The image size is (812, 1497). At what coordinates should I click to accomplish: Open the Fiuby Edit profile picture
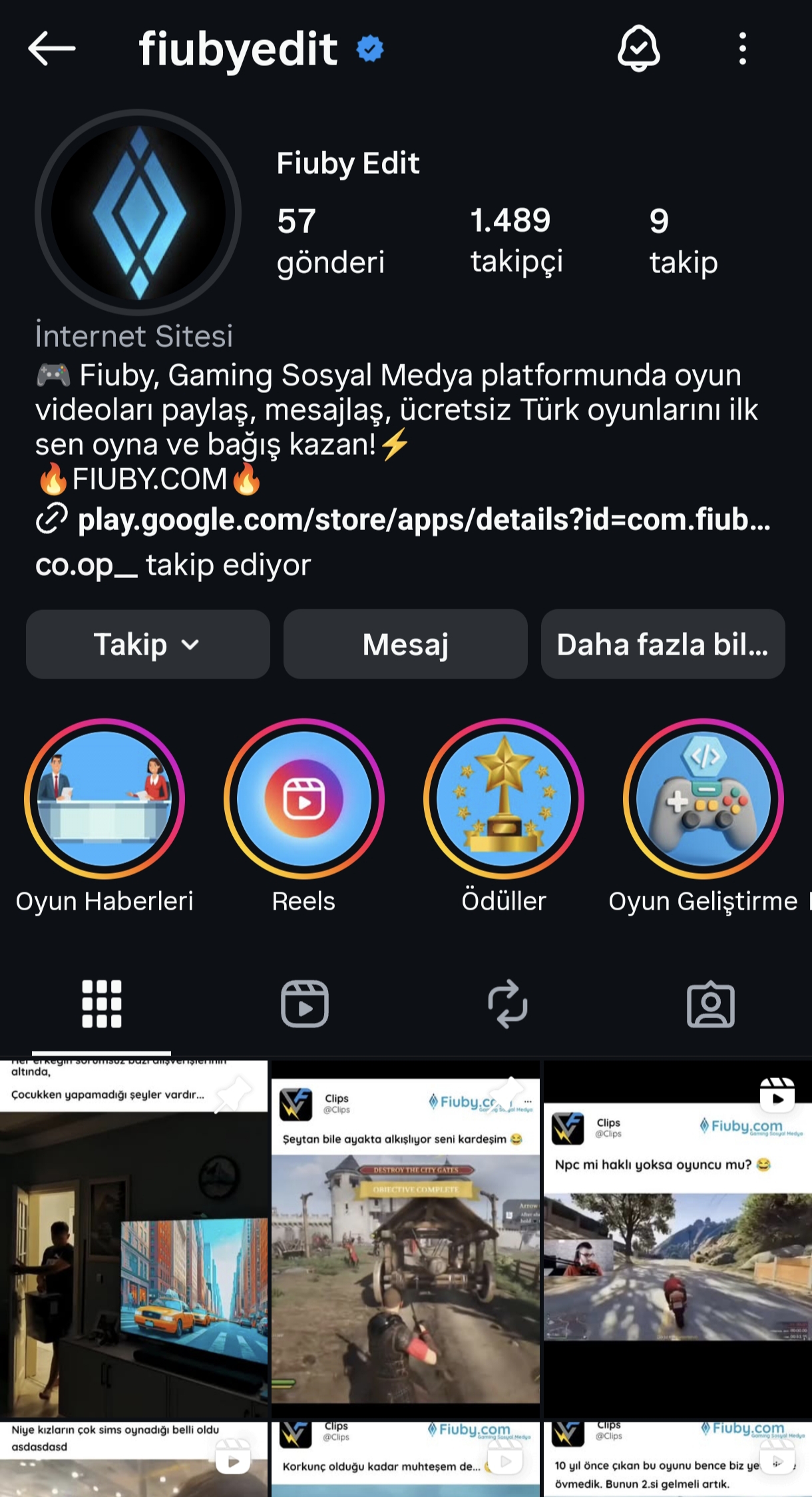coord(138,212)
